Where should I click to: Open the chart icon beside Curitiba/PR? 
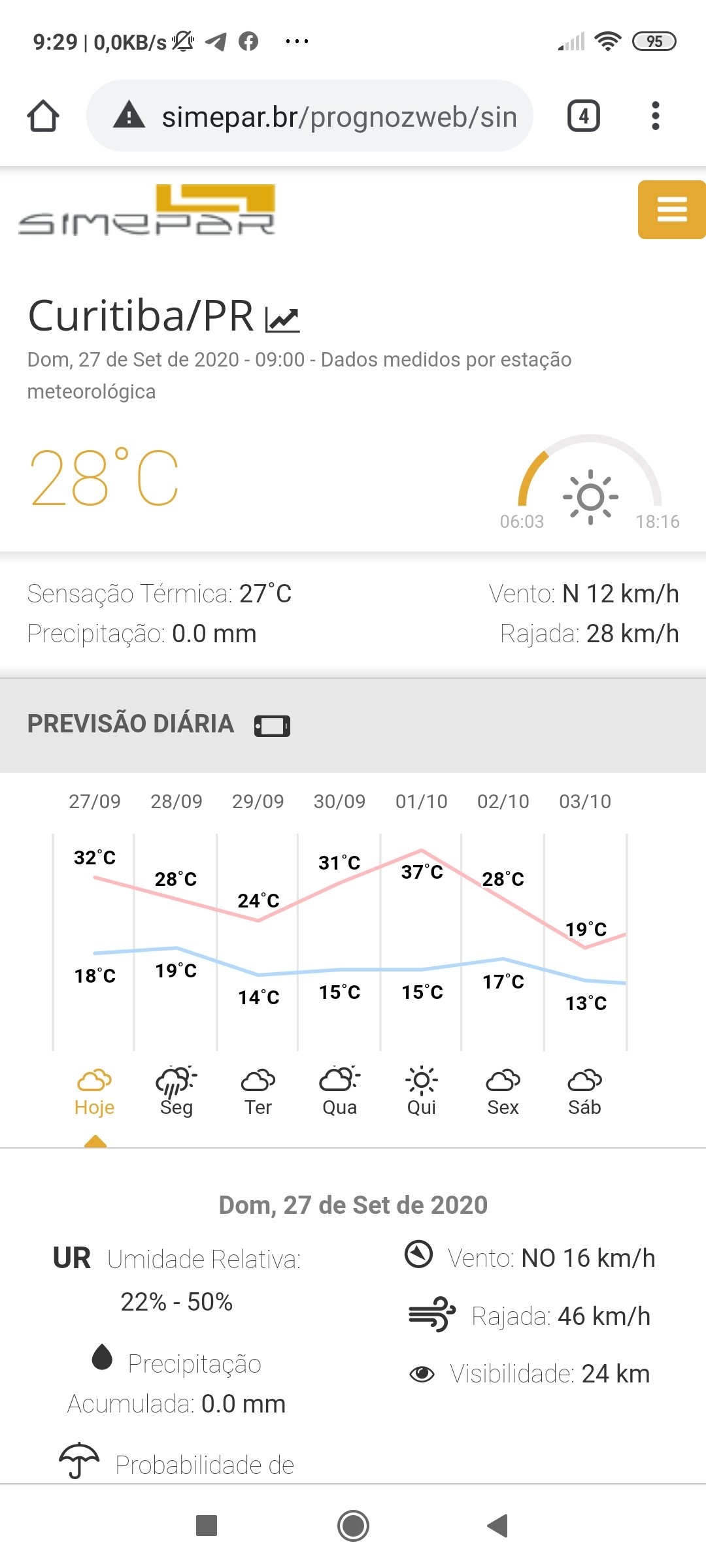282,319
